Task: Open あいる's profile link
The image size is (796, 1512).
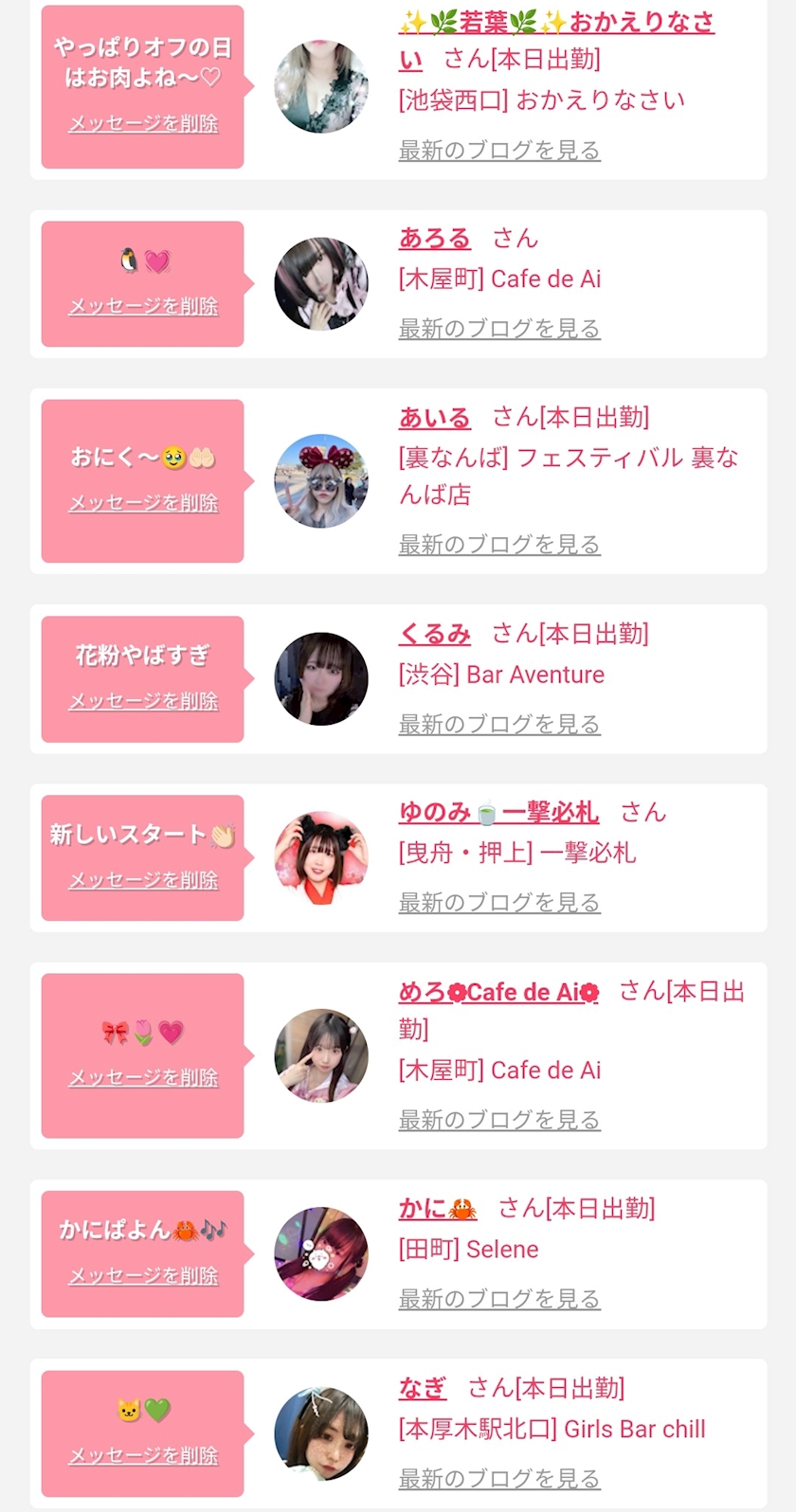Action: click(434, 417)
